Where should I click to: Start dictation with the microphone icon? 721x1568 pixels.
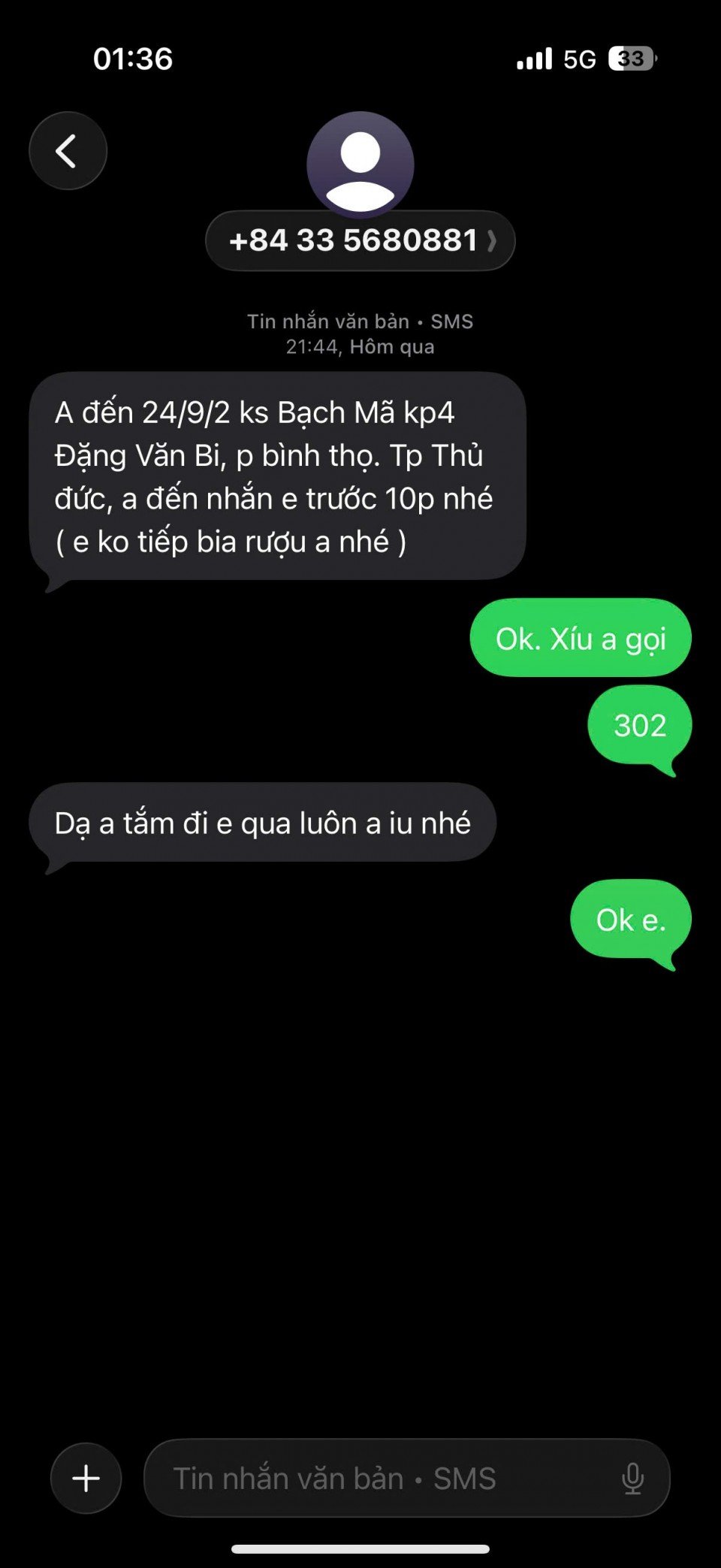coord(632,1478)
